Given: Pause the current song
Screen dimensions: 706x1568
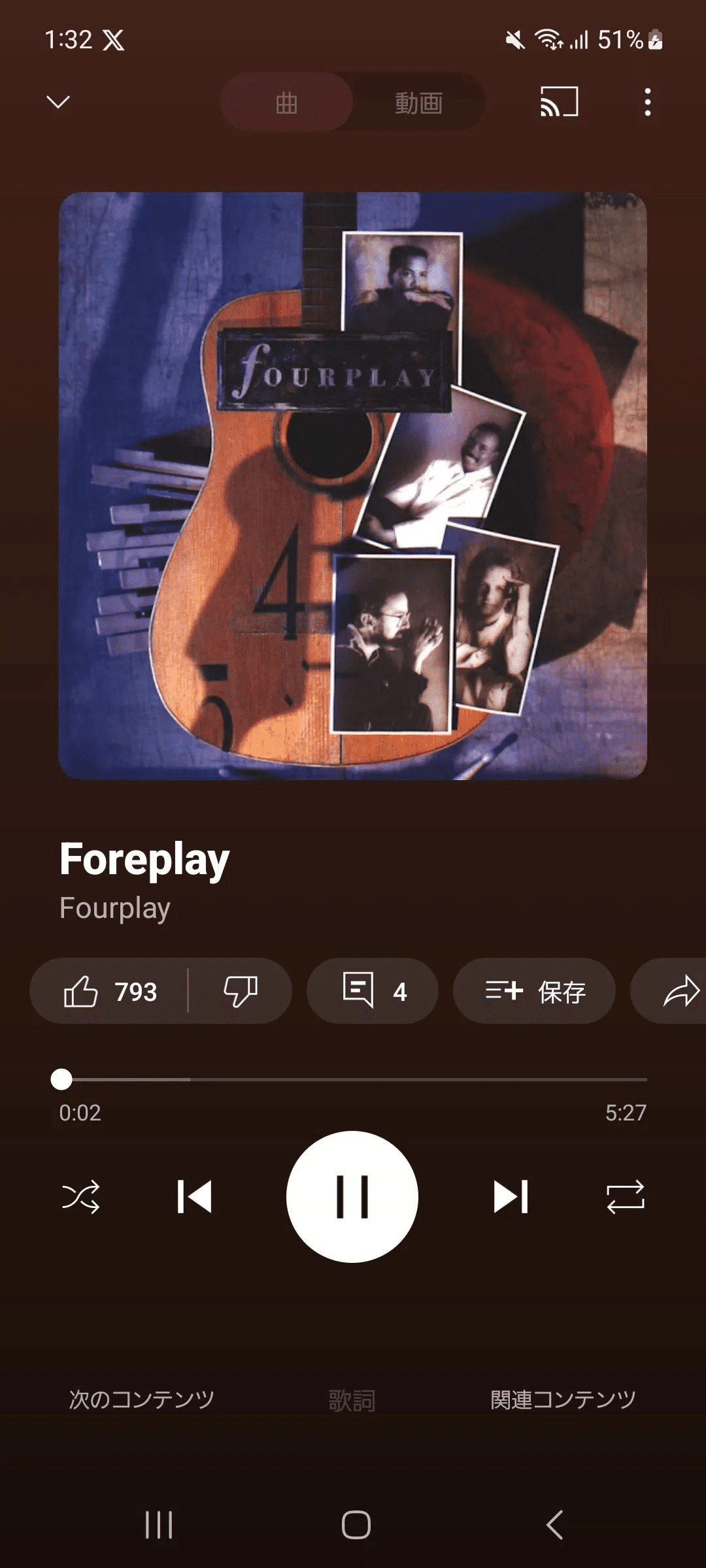Looking at the screenshot, I should (352, 1197).
